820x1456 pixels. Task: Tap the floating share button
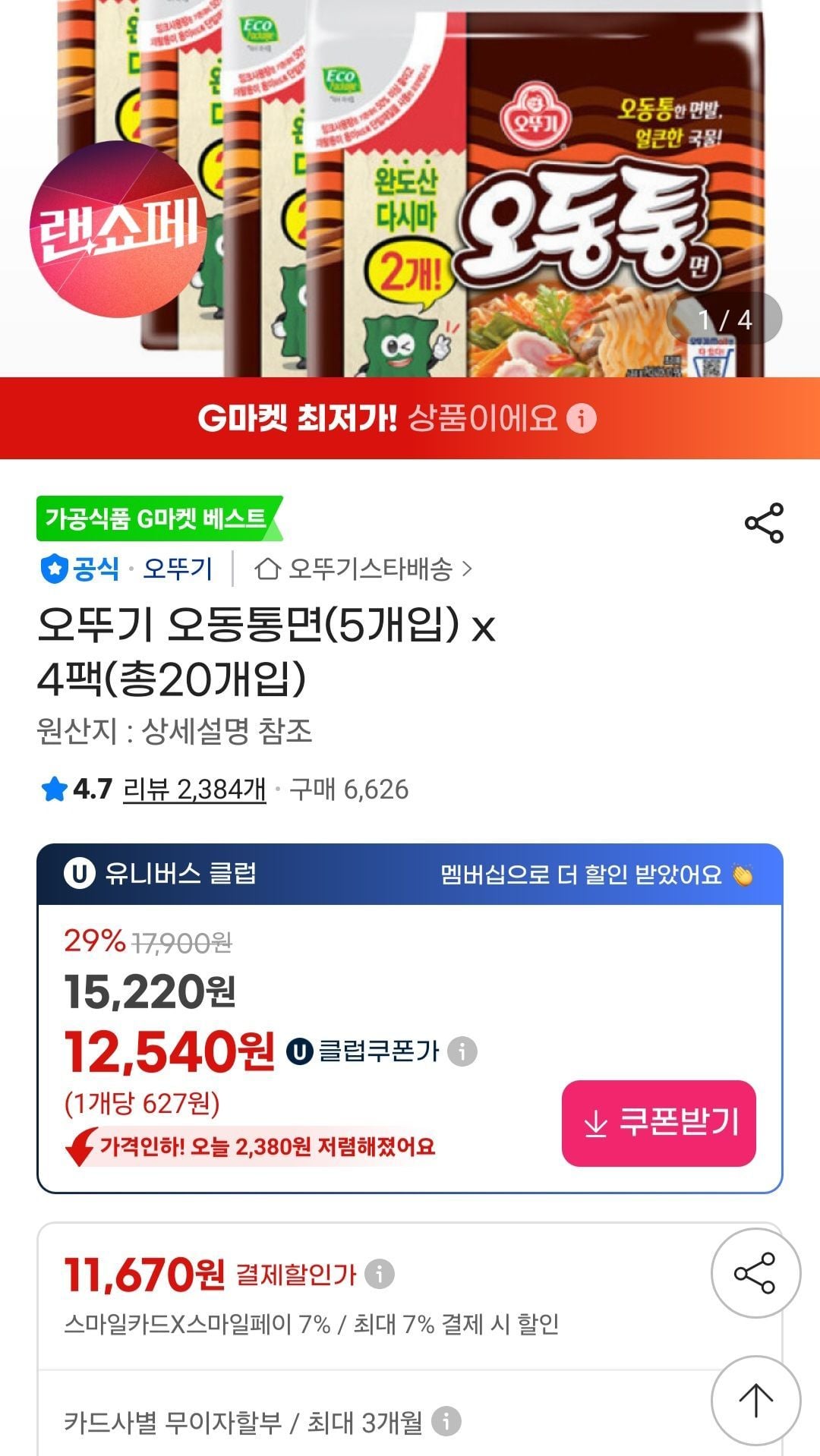[755, 1273]
